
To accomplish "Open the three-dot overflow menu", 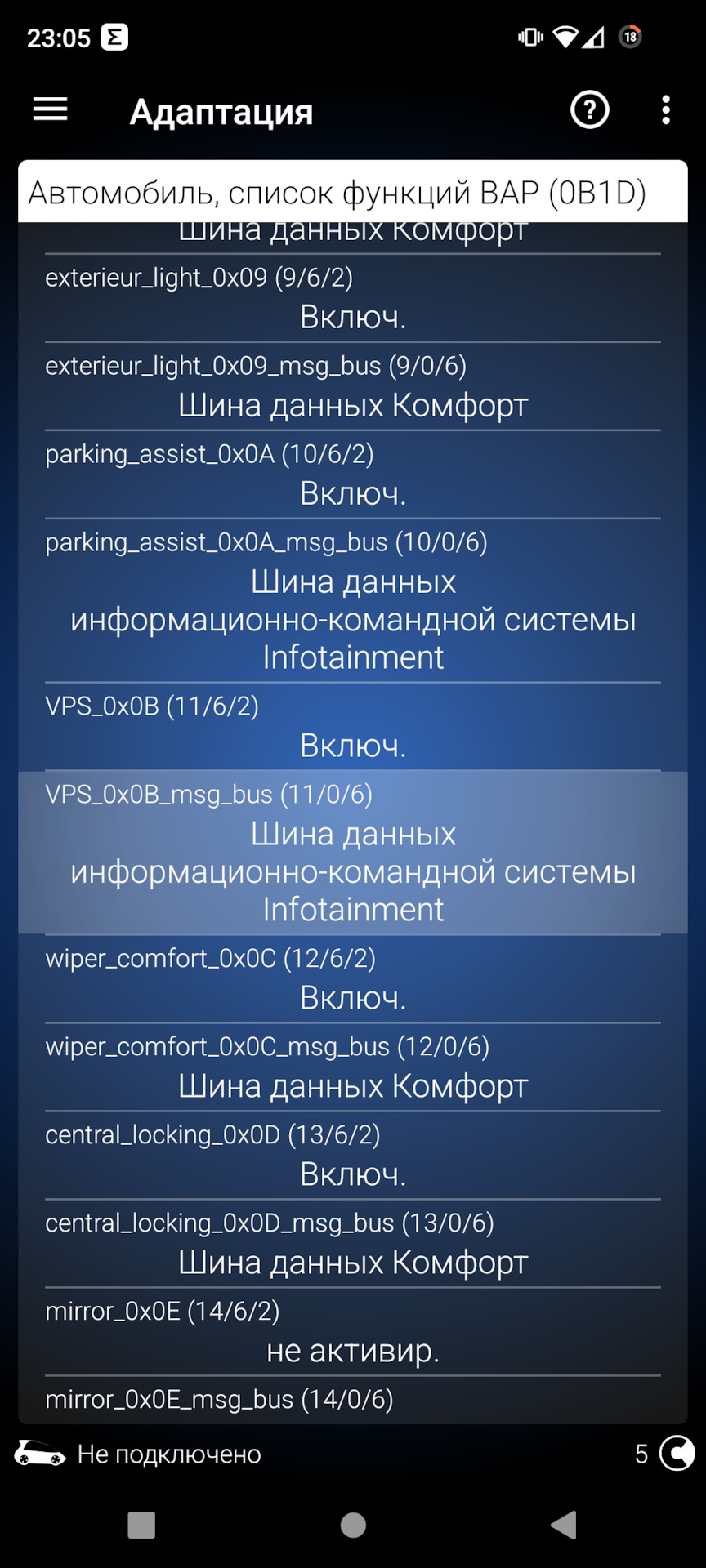I will pyautogui.click(x=667, y=109).
